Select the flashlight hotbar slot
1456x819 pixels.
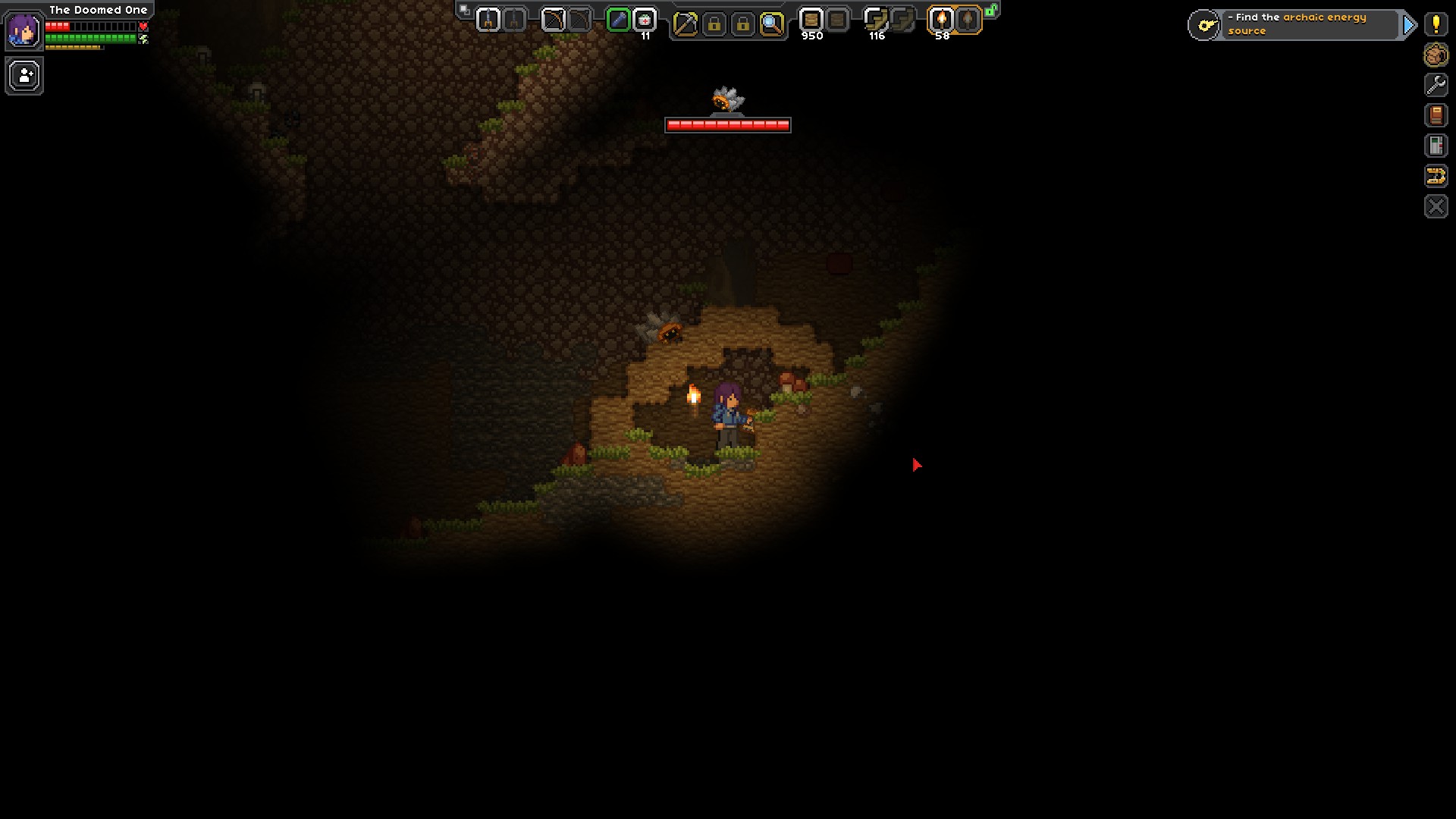coord(618,20)
